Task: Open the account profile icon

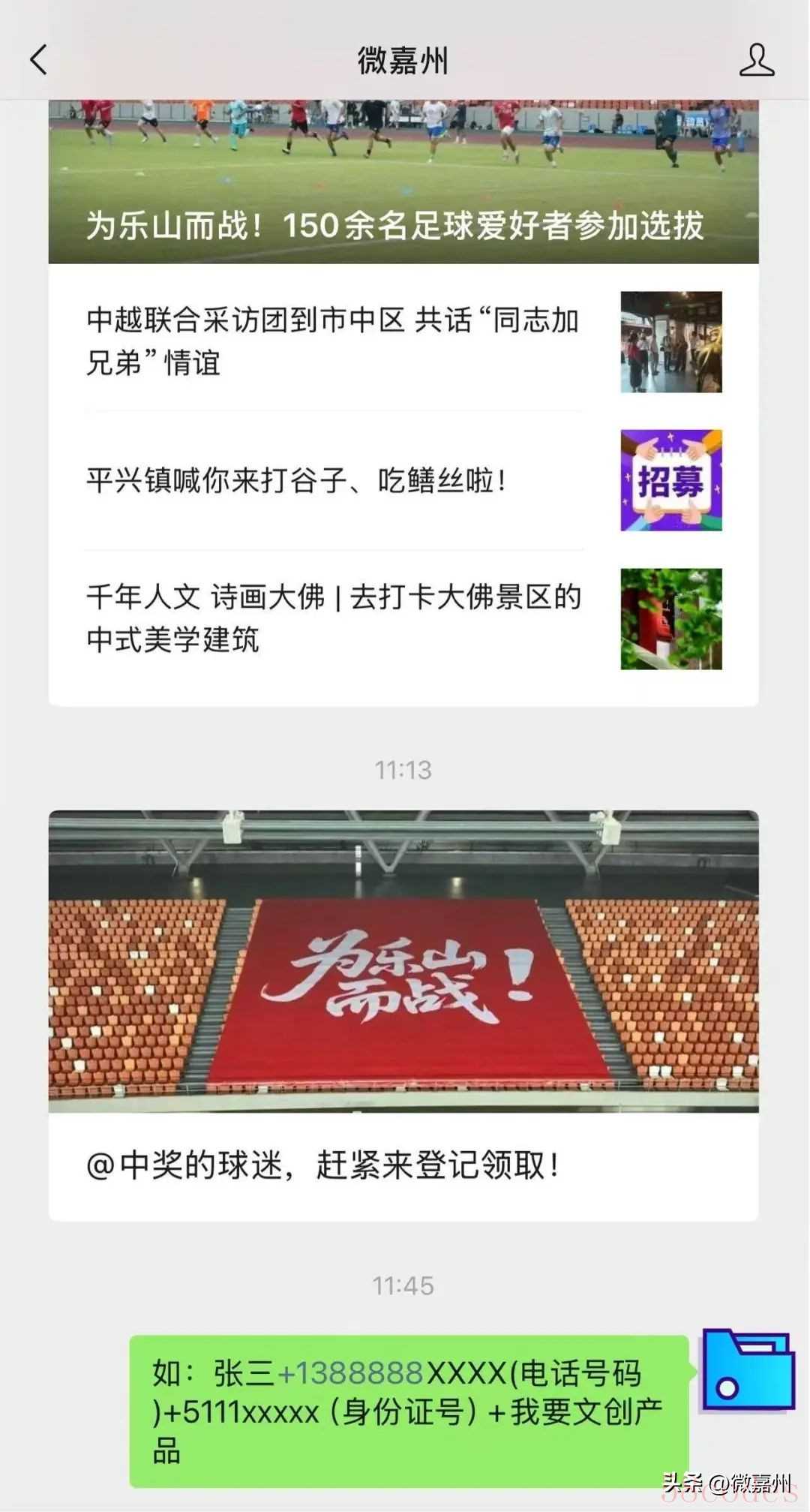Action: pyautogui.click(x=756, y=60)
